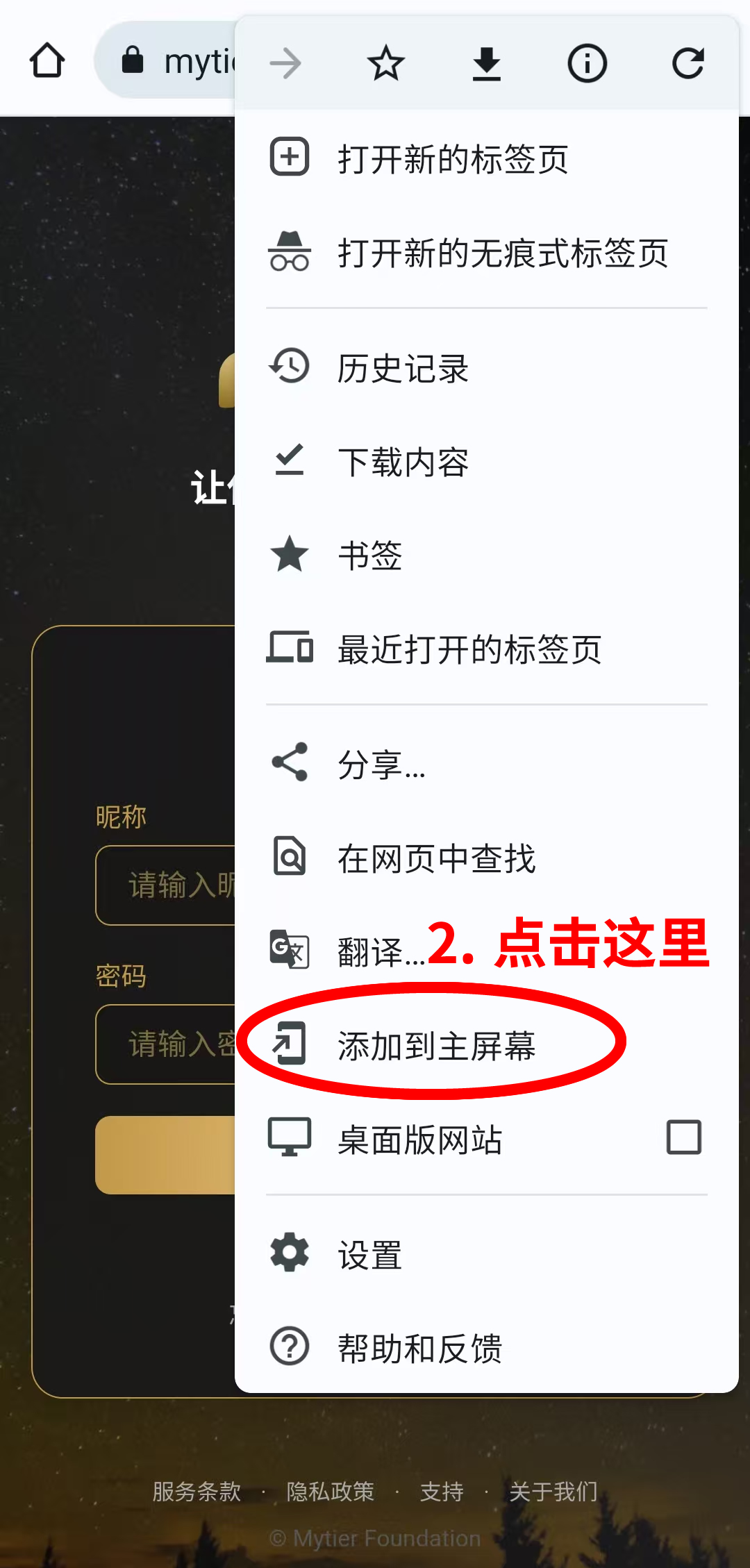Download the current page
Screen dimensions: 750x1568
486,64
